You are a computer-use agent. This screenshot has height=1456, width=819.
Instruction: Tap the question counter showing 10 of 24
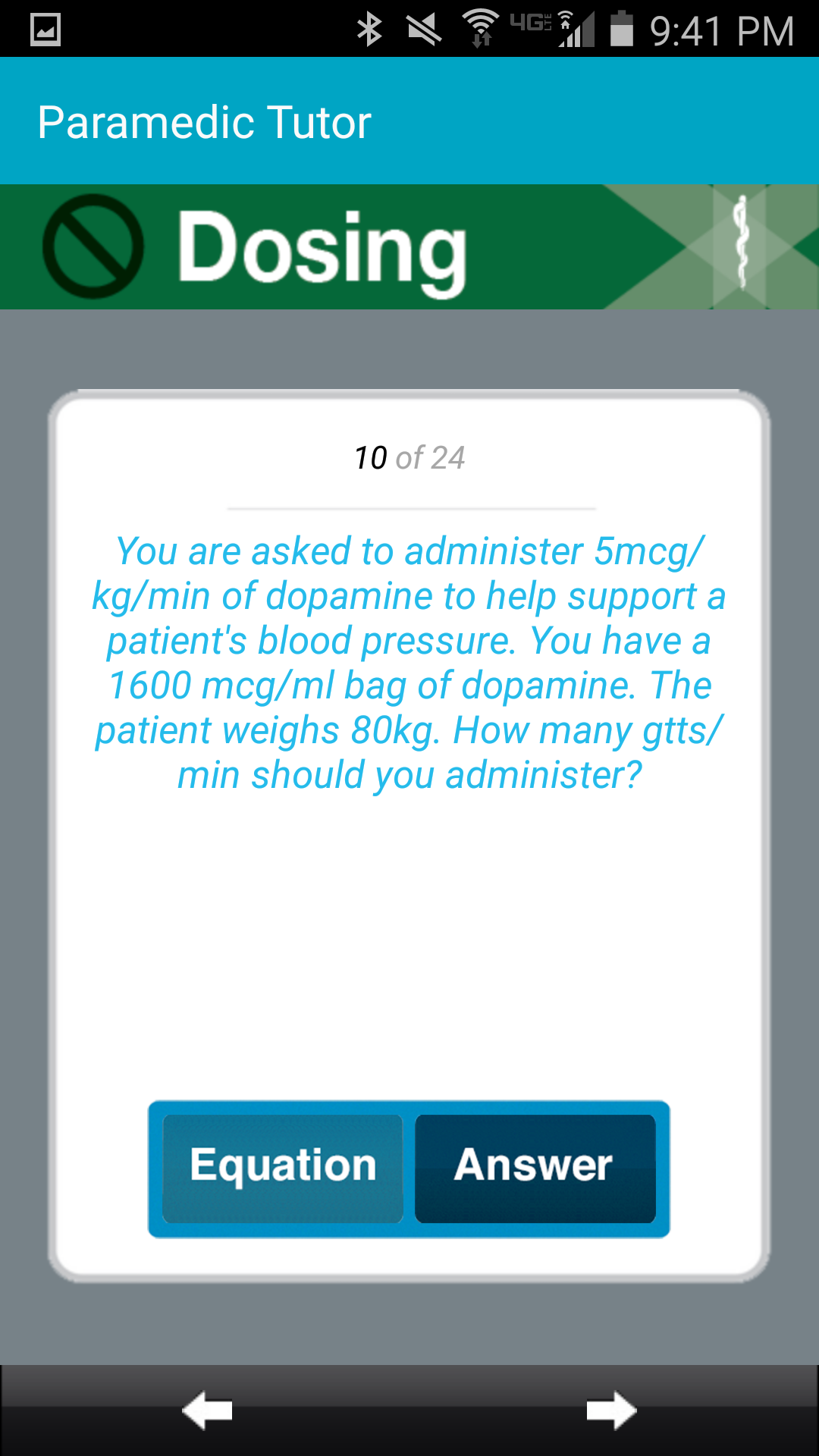pyautogui.click(x=408, y=457)
